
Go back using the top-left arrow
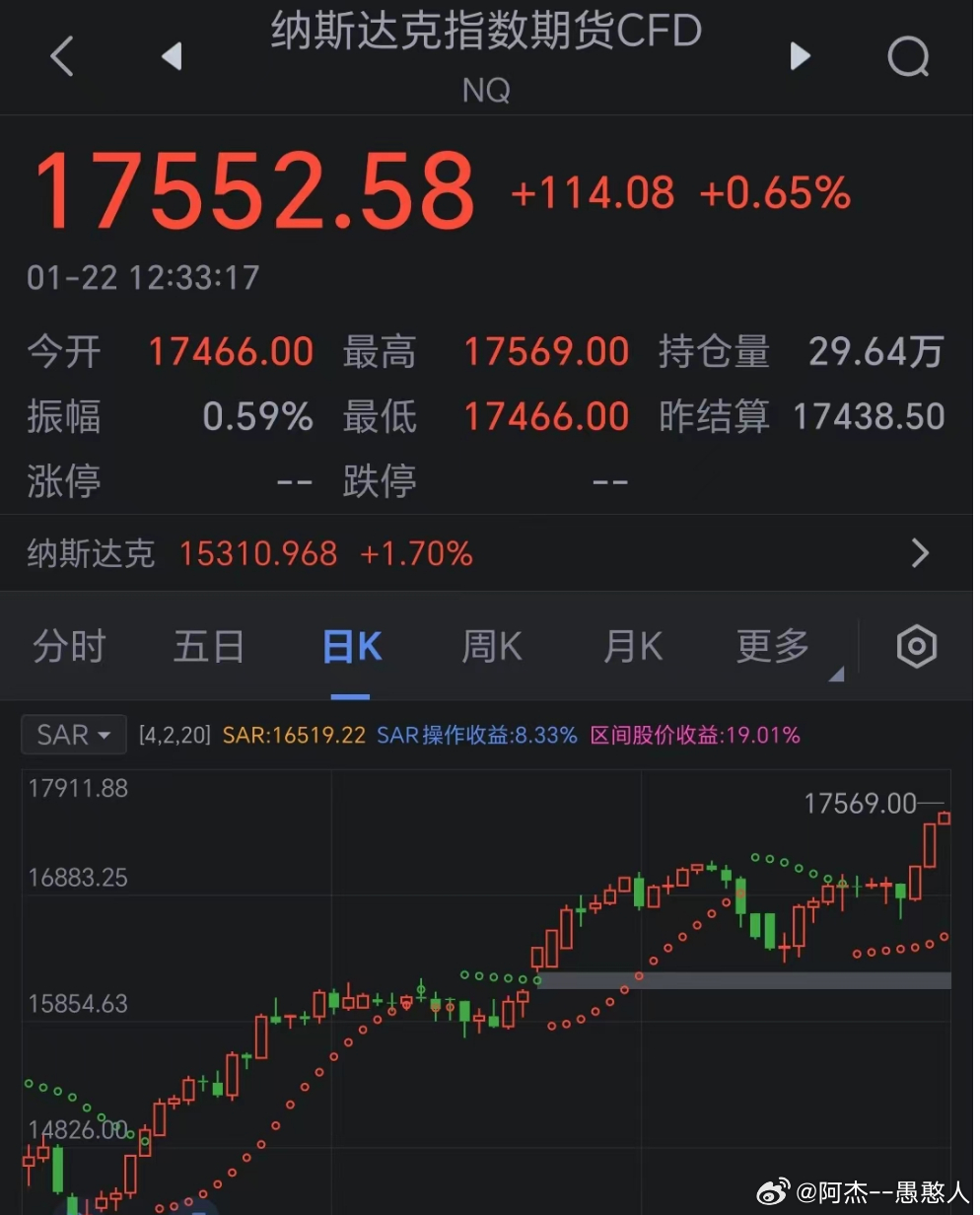[62, 56]
